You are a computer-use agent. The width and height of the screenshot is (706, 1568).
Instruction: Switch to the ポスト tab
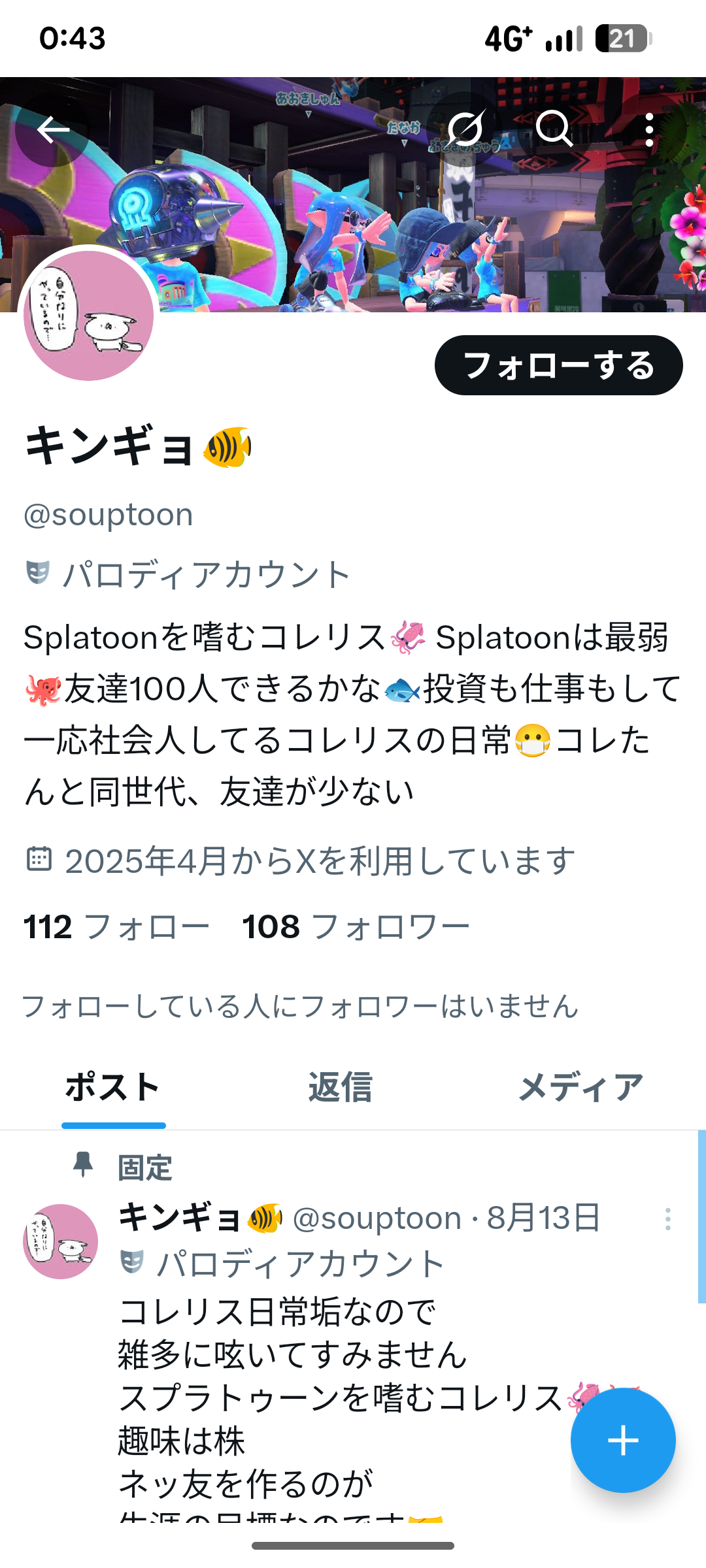pyautogui.click(x=113, y=1088)
